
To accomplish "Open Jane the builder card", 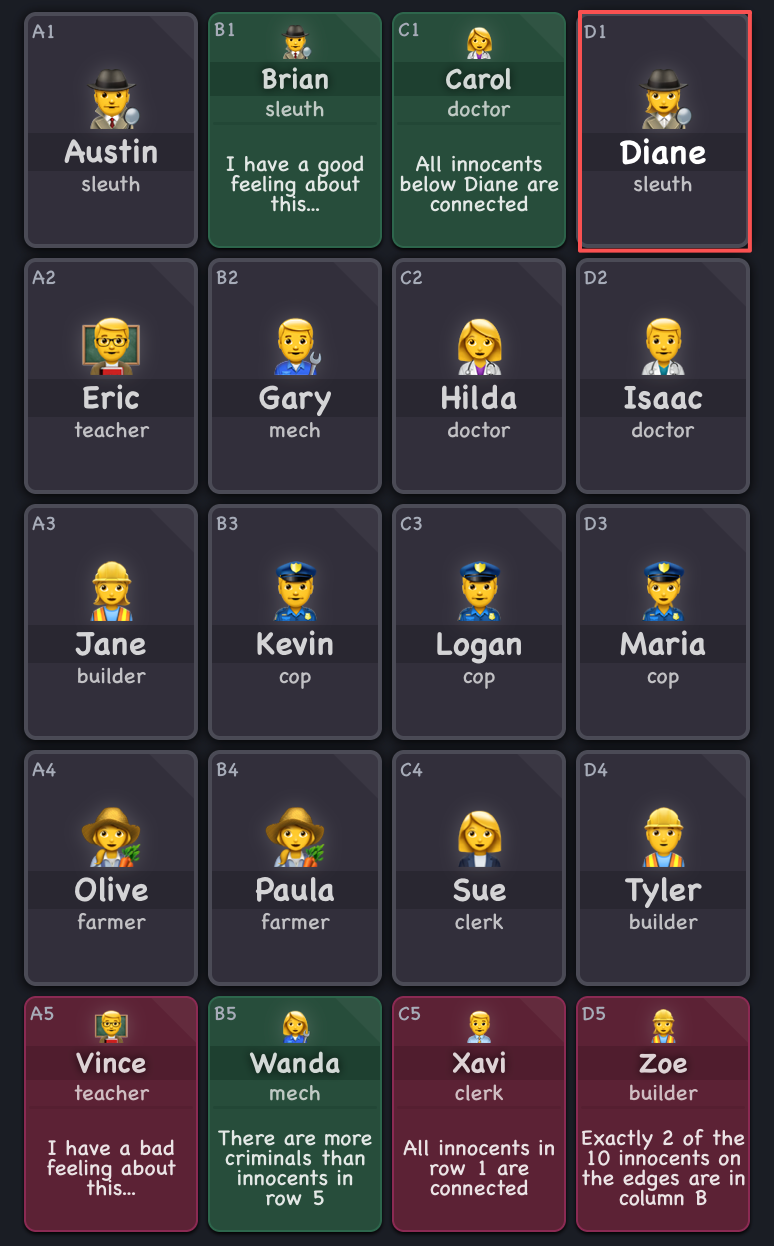I will [x=111, y=622].
